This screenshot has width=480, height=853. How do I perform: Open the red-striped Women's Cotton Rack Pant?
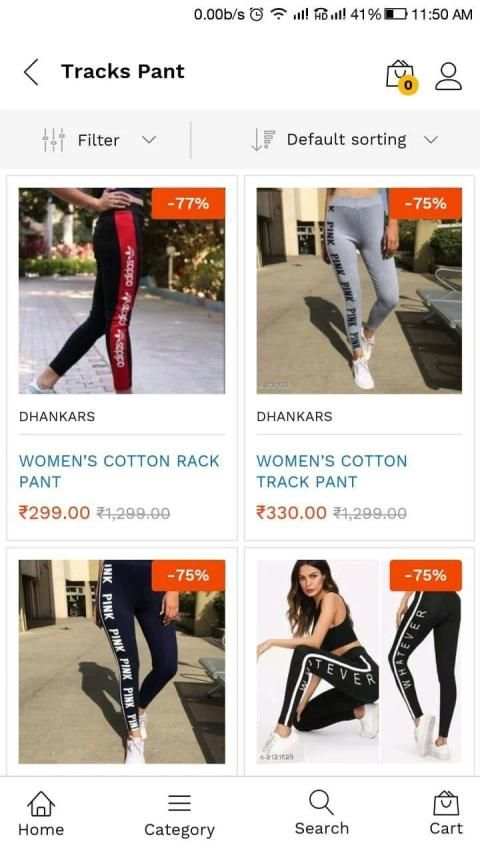point(122,290)
